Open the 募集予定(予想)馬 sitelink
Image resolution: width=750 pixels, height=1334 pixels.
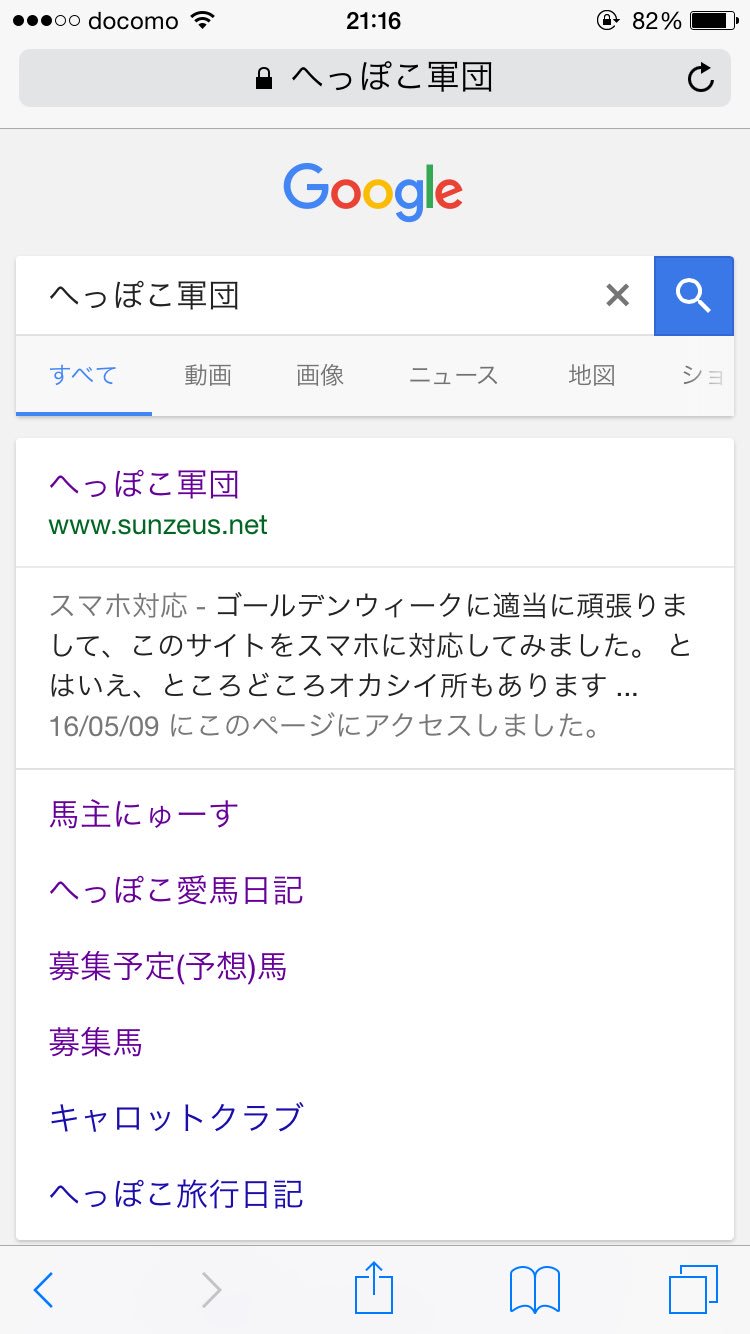168,966
